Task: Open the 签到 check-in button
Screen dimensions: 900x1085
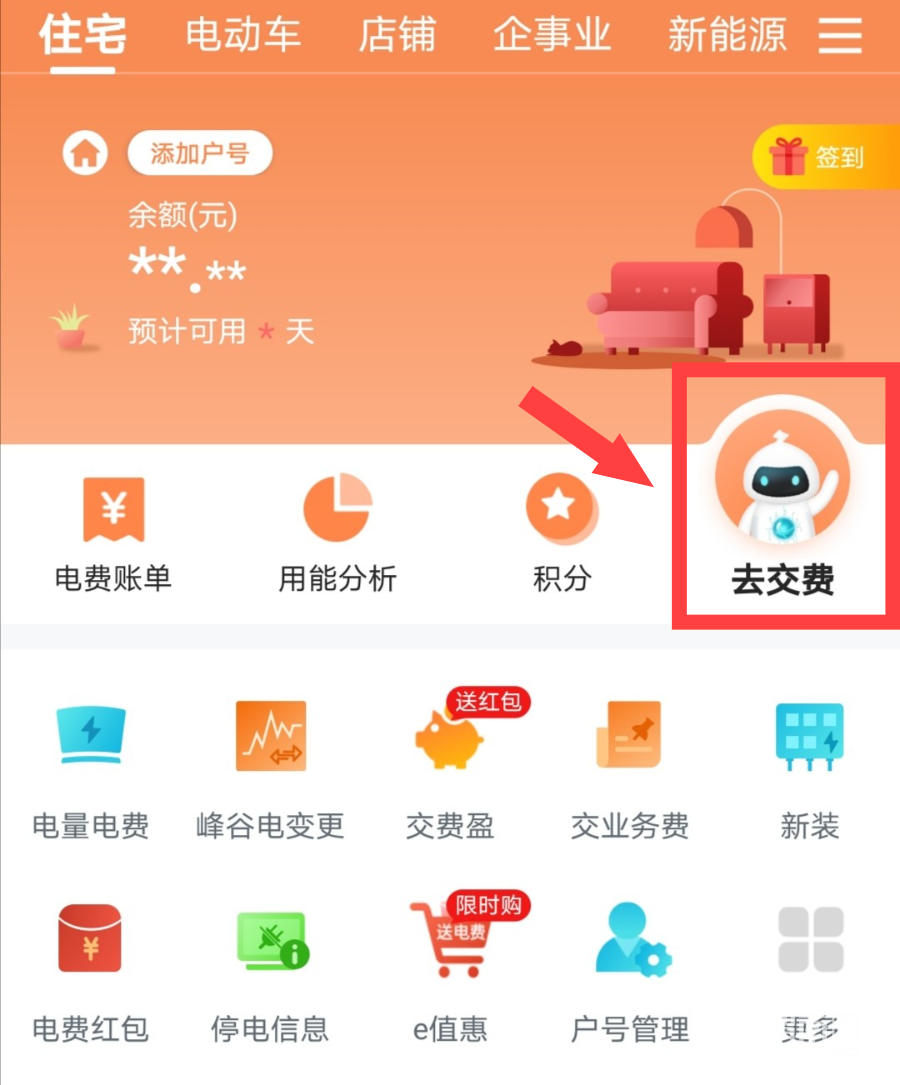Action: [823, 157]
